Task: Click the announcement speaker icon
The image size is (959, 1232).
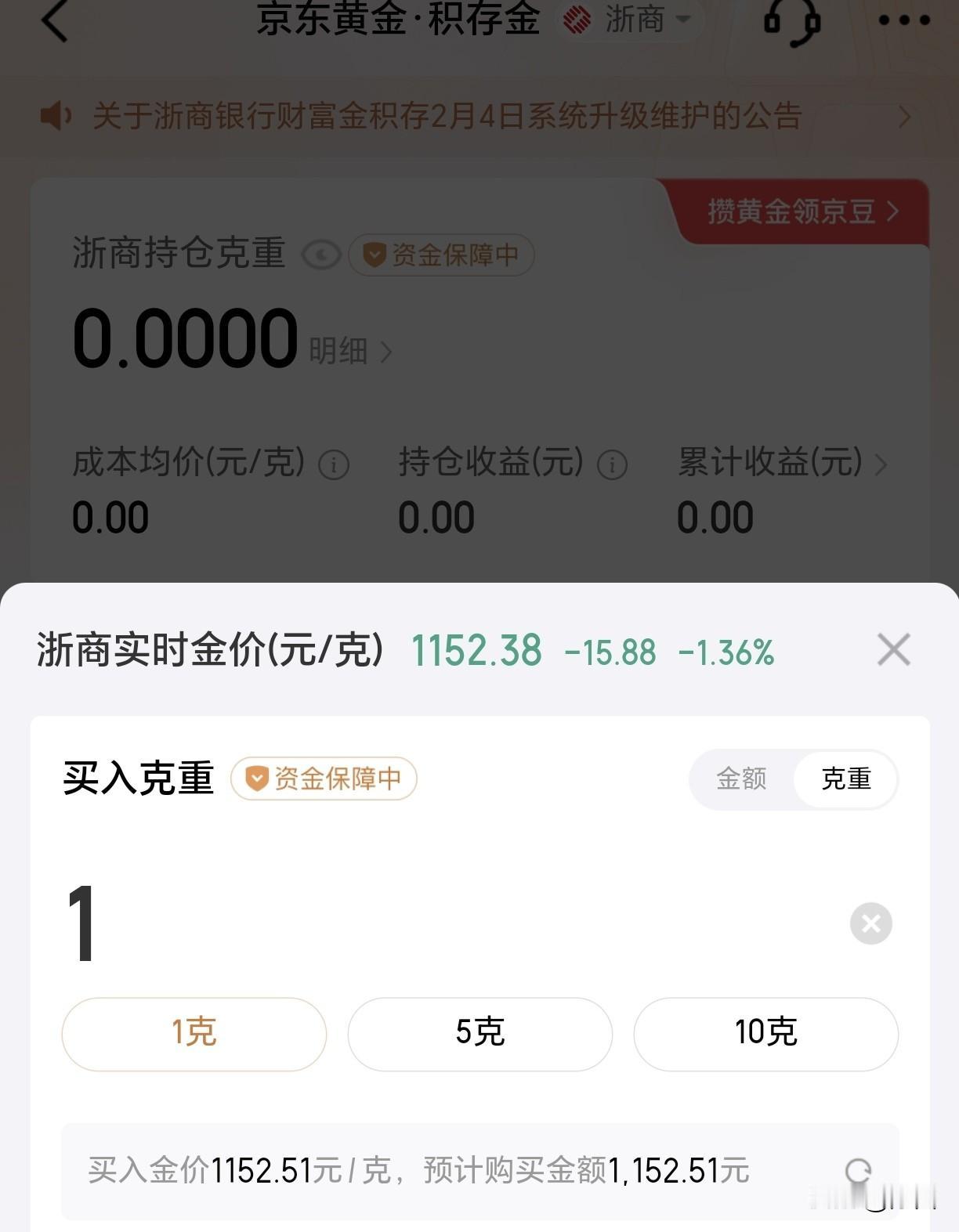Action: tap(53, 117)
